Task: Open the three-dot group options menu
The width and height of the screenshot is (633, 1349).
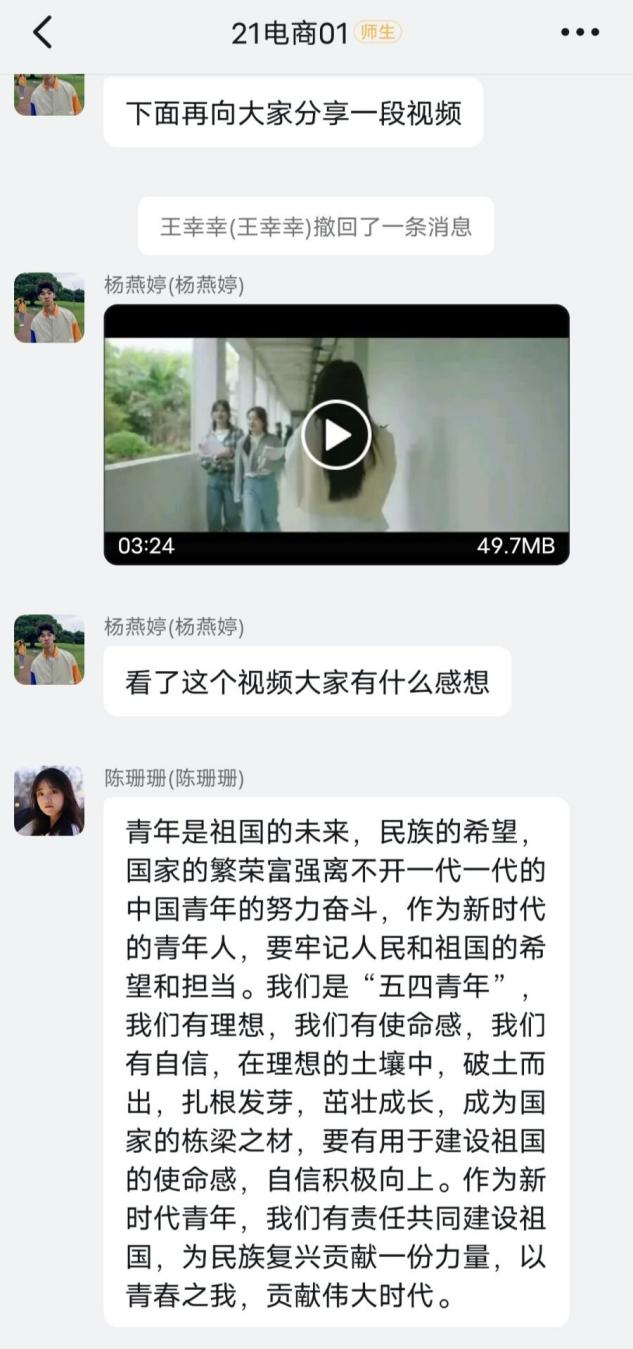Action: coord(580,33)
